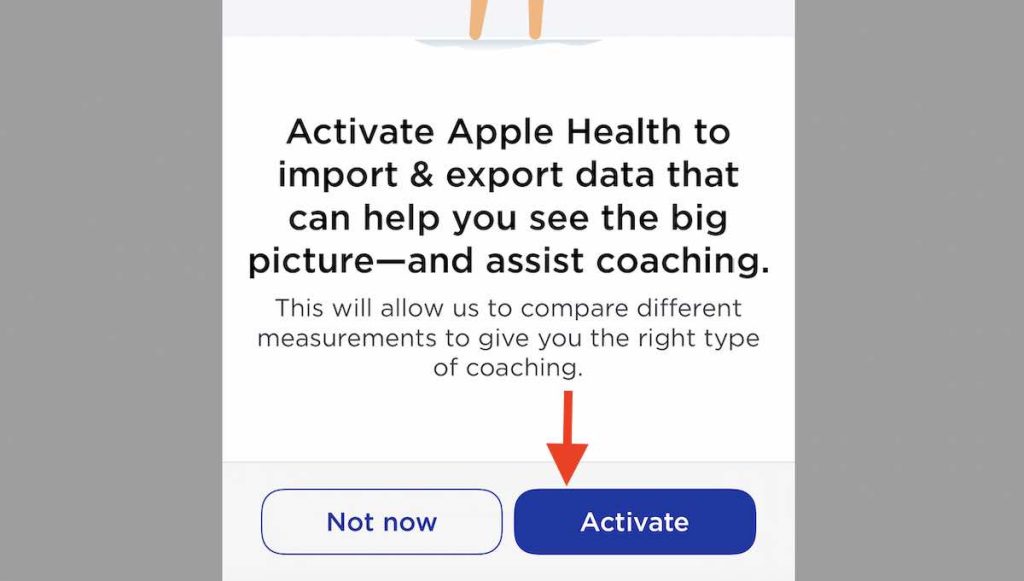Tap the Activate button
Viewport: 1024px width, 581px height.
pos(634,521)
